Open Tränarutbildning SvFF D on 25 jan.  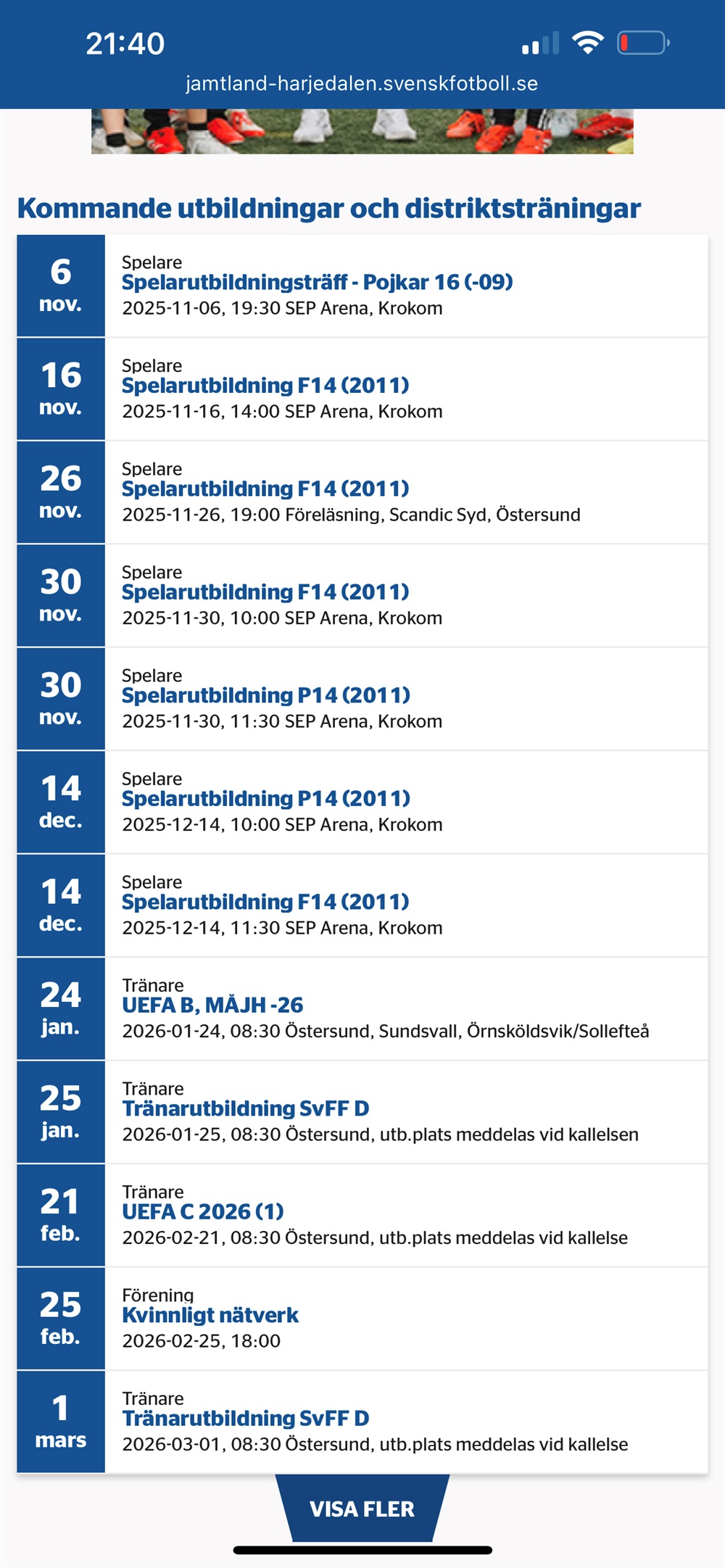pyautogui.click(x=246, y=1109)
